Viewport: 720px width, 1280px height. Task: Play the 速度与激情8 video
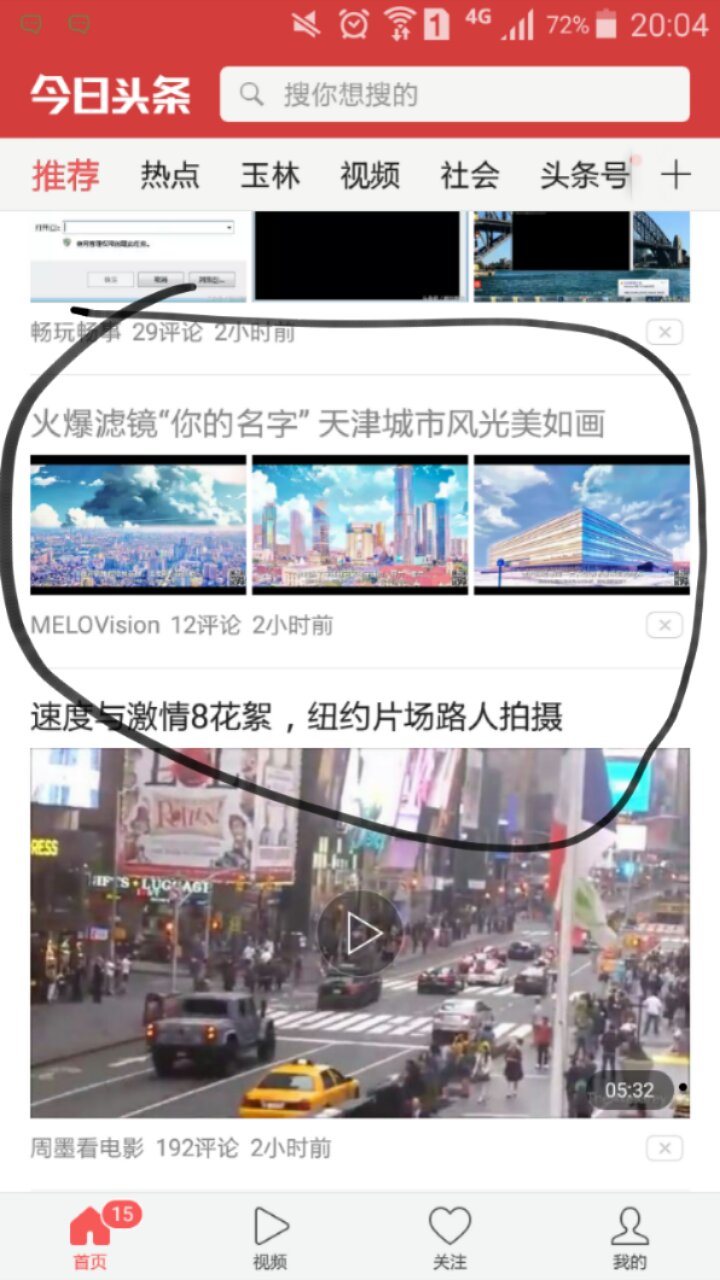(x=360, y=934)
